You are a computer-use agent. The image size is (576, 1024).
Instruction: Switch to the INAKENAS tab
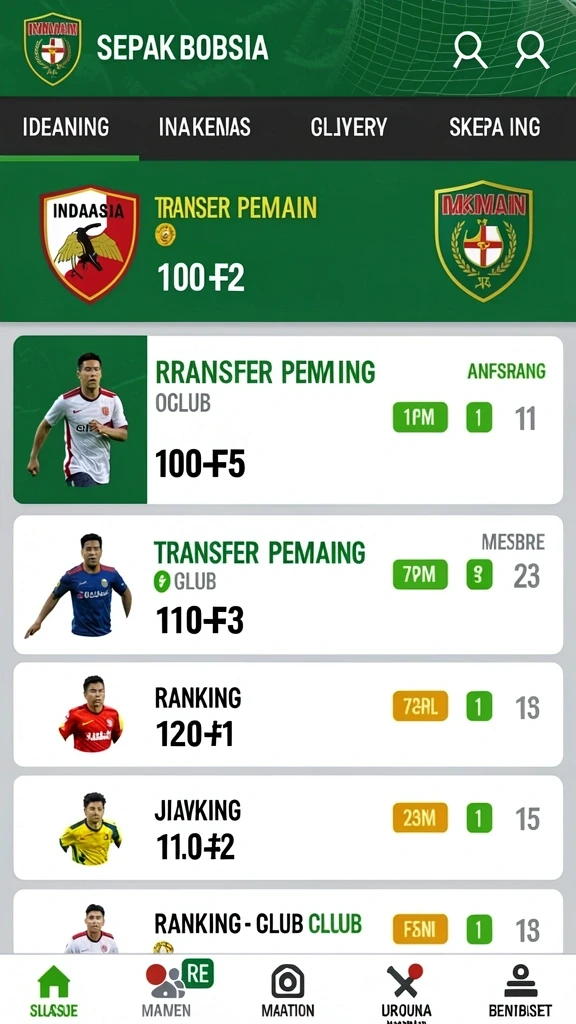[x=204, y=127]
